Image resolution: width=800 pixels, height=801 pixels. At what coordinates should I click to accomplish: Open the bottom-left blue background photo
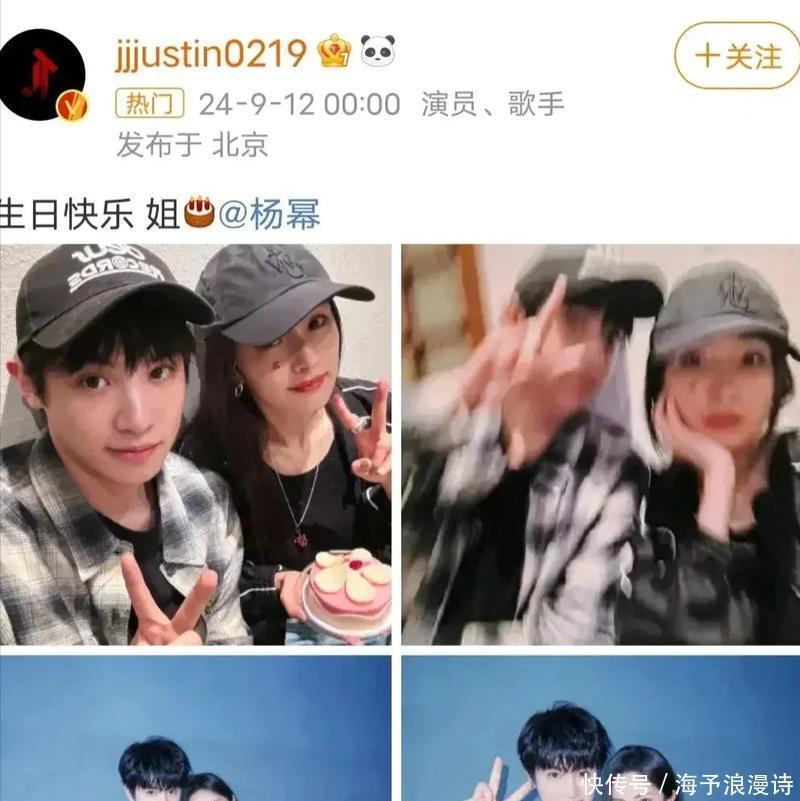pyautogui.click(x=195, y=728)
